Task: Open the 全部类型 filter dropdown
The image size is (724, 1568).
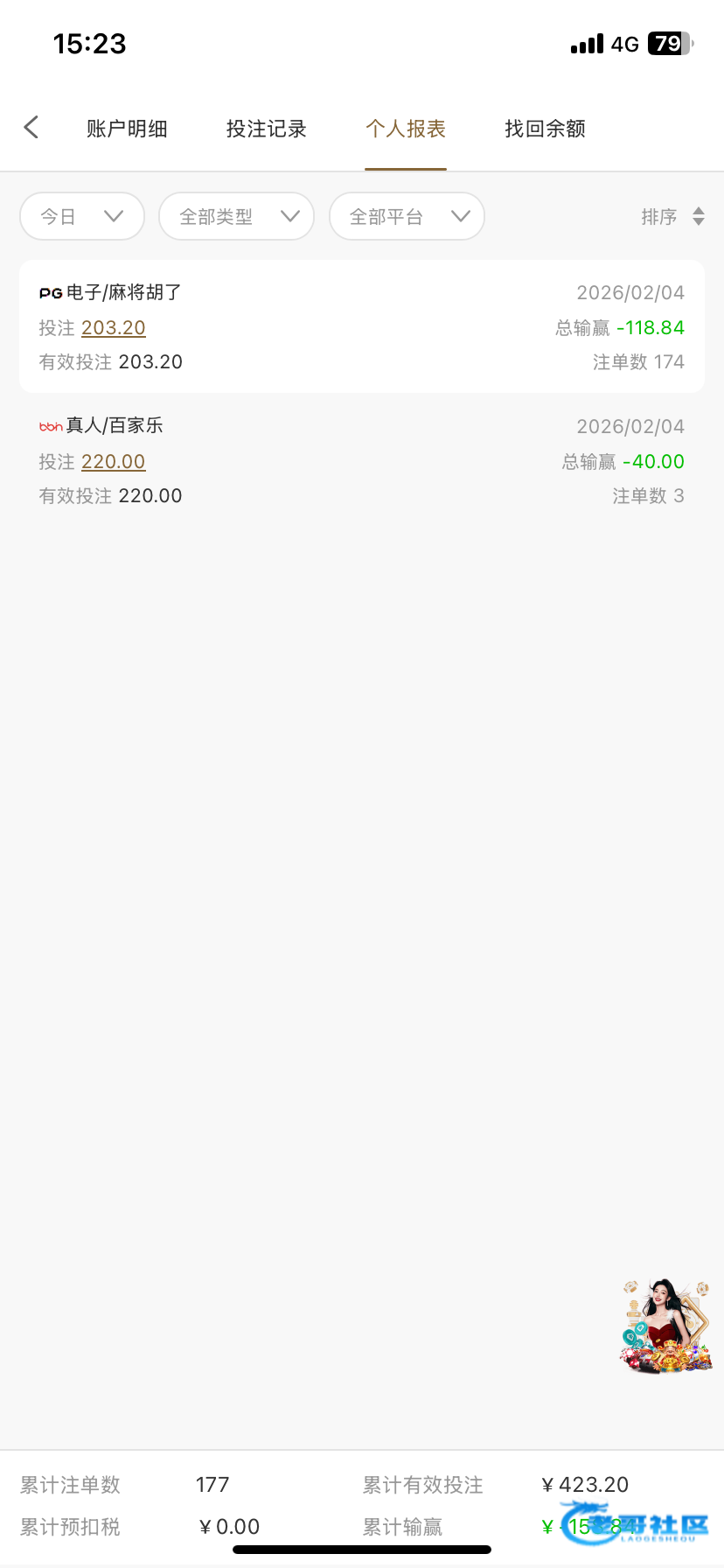Action: point(236,216)
